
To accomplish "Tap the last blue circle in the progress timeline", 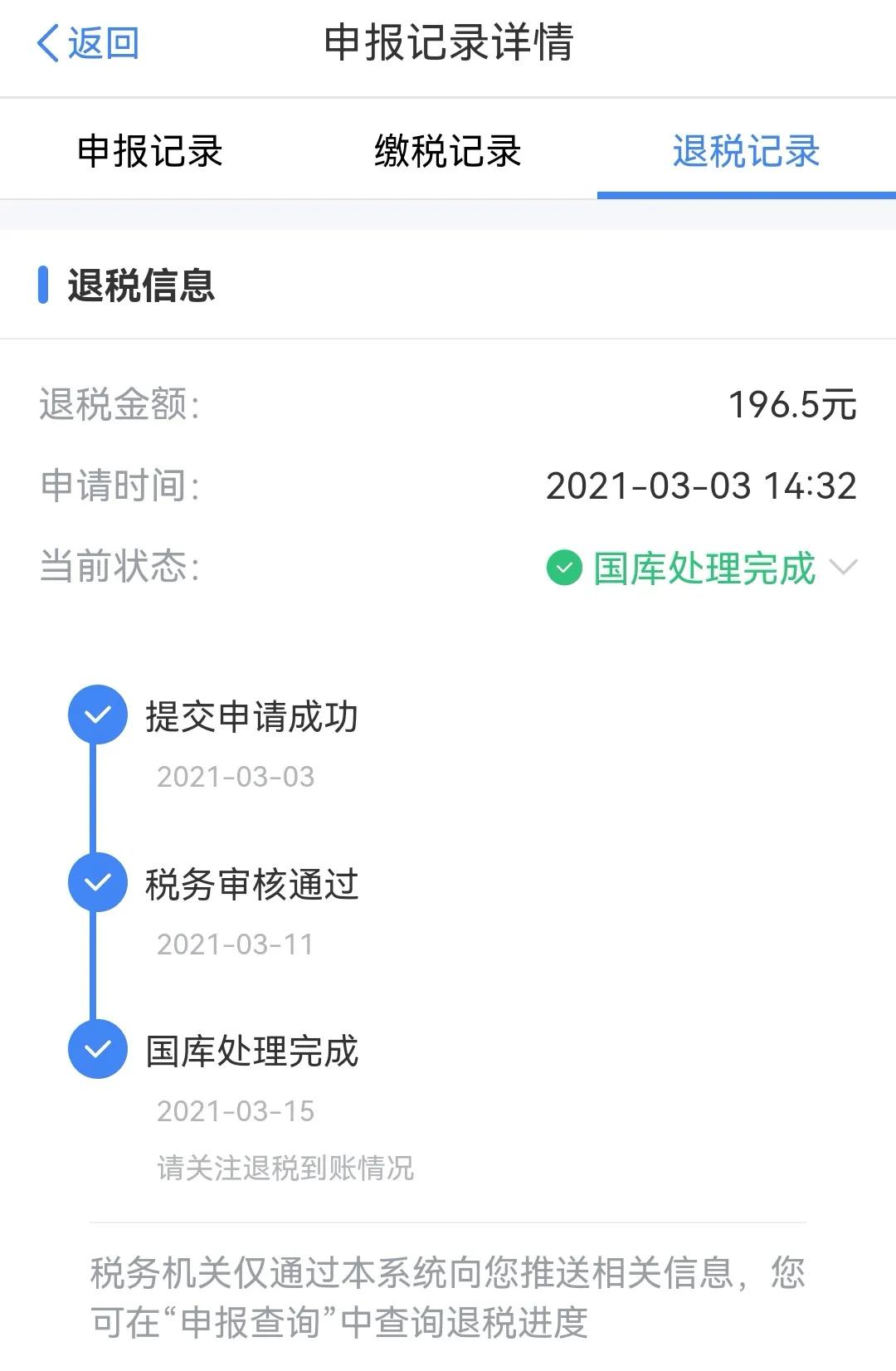I will point(97,1047).
